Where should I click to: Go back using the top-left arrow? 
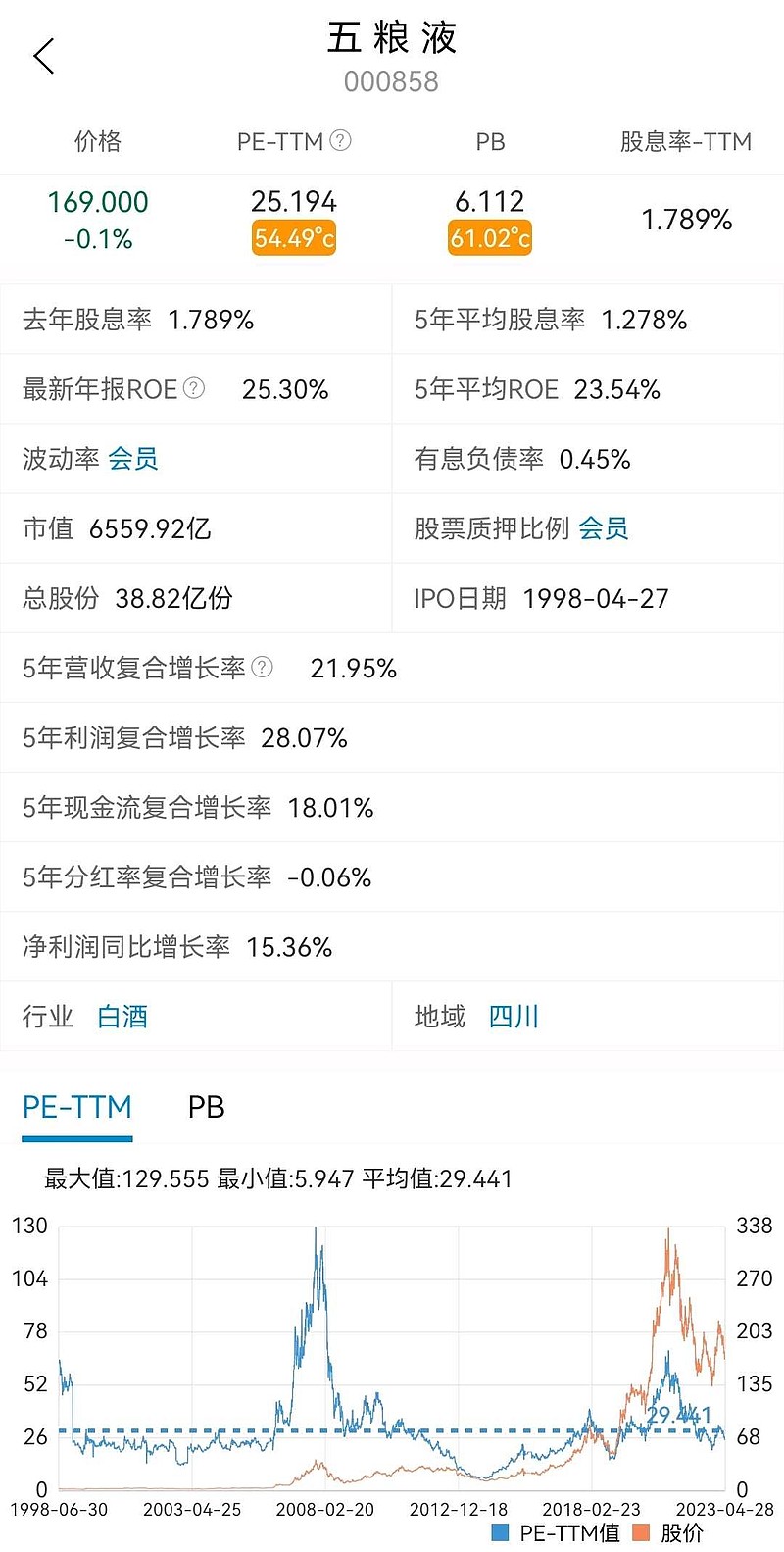tap(44, 57)
